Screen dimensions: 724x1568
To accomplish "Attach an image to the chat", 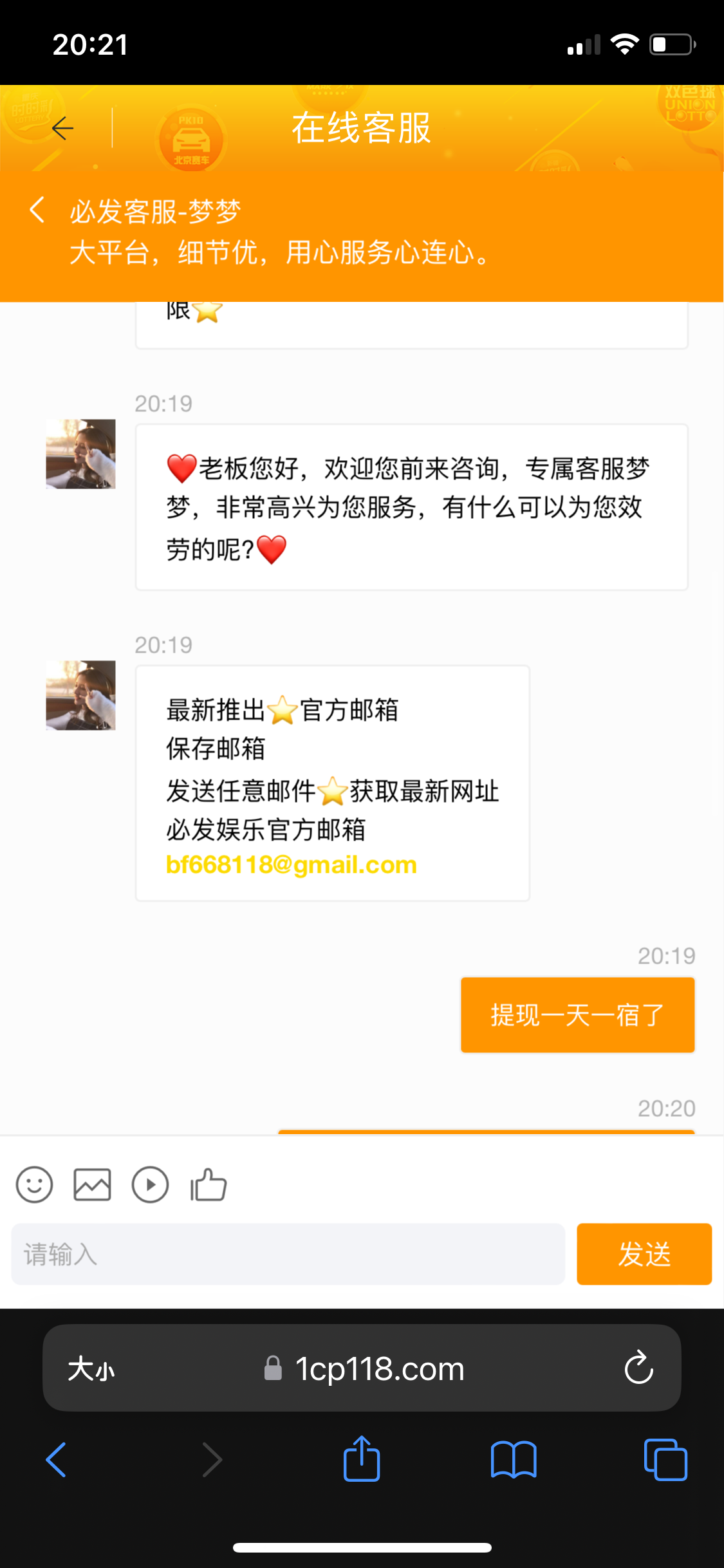I will [92, 1184].
